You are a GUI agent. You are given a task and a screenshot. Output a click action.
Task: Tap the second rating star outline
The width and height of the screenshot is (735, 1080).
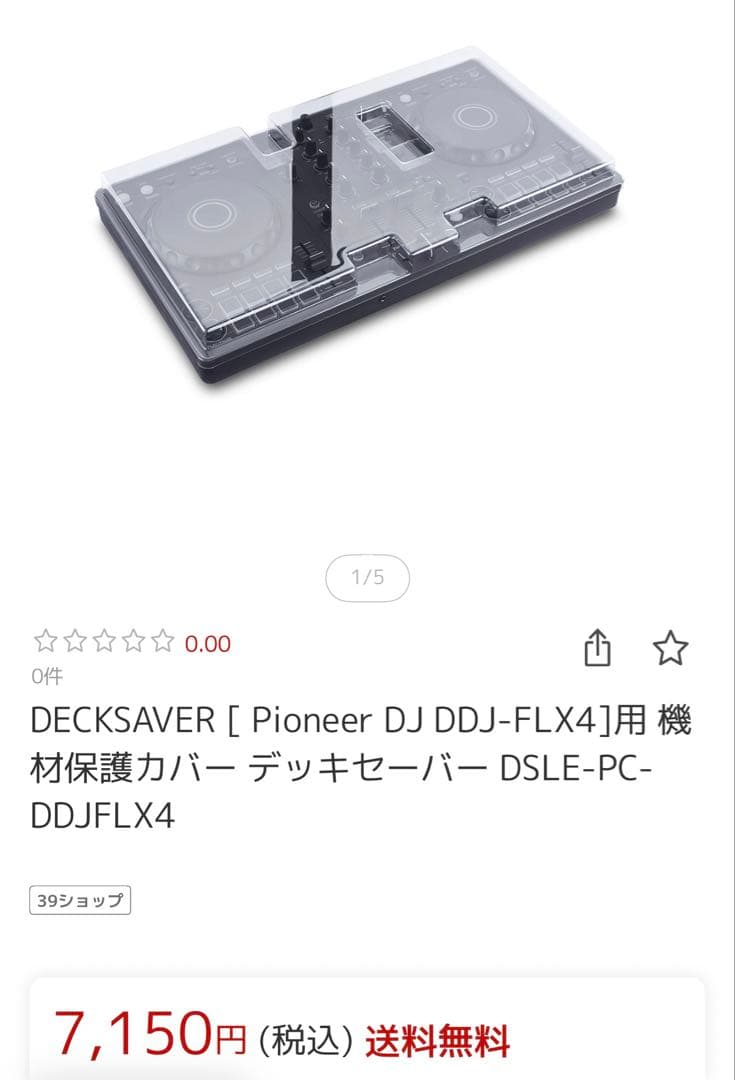point(73,640)
